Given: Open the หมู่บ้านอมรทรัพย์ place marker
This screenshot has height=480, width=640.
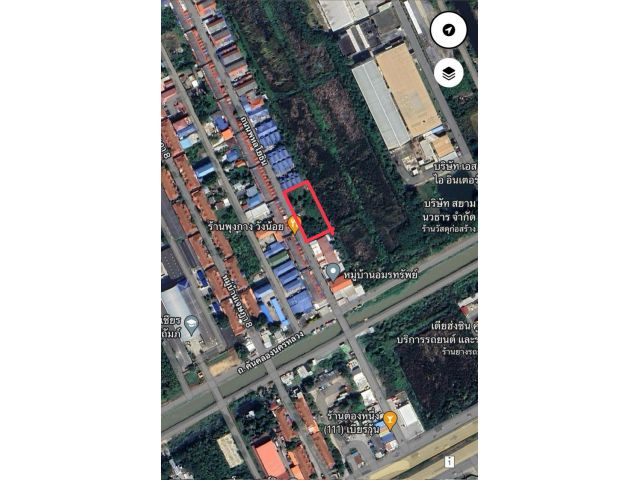Looking at the screenshot, I should 332,271.
